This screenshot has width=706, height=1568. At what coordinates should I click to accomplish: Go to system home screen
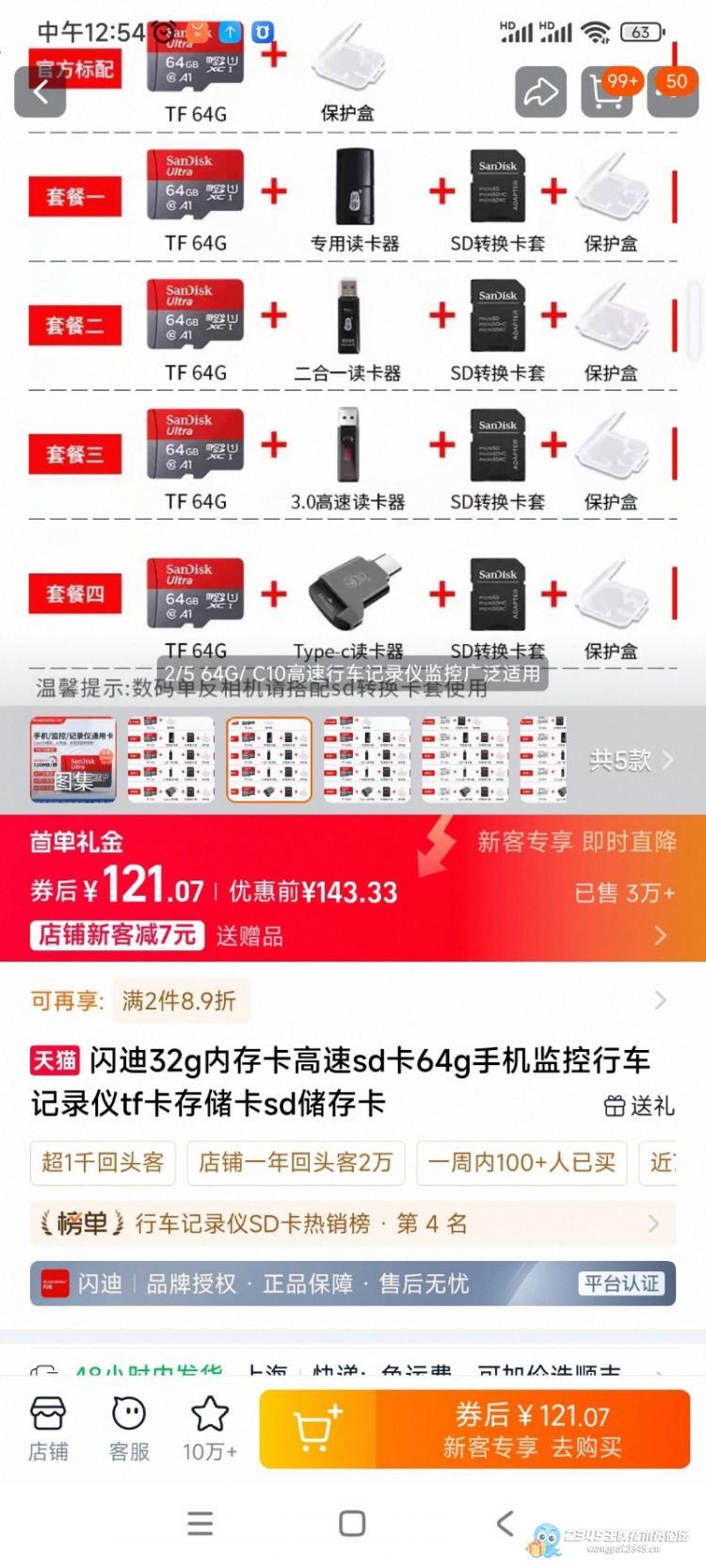[352, 1523]
